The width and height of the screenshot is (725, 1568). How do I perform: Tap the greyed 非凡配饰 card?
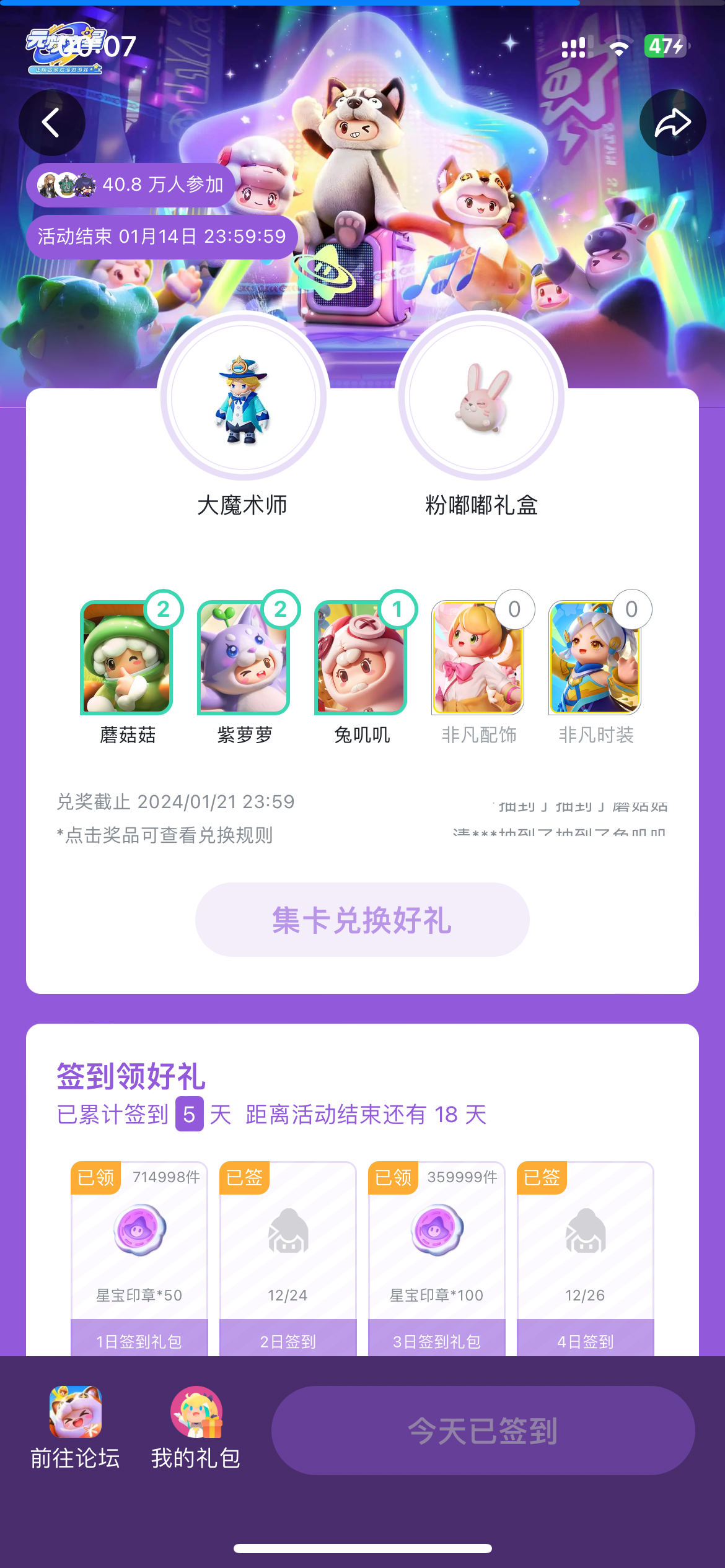pyautogui.click(x=477, y=659)
